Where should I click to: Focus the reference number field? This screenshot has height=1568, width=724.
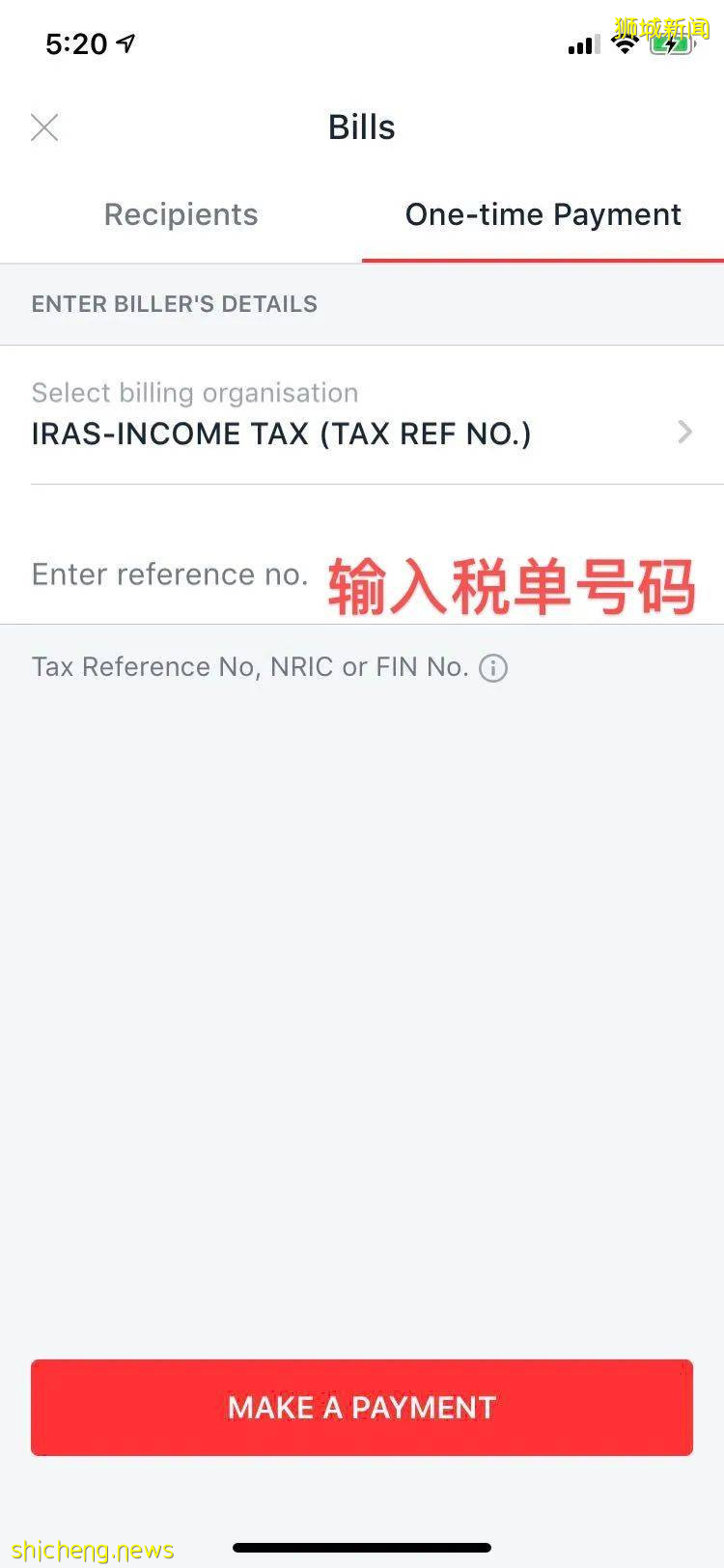click(x=174, y=574)
